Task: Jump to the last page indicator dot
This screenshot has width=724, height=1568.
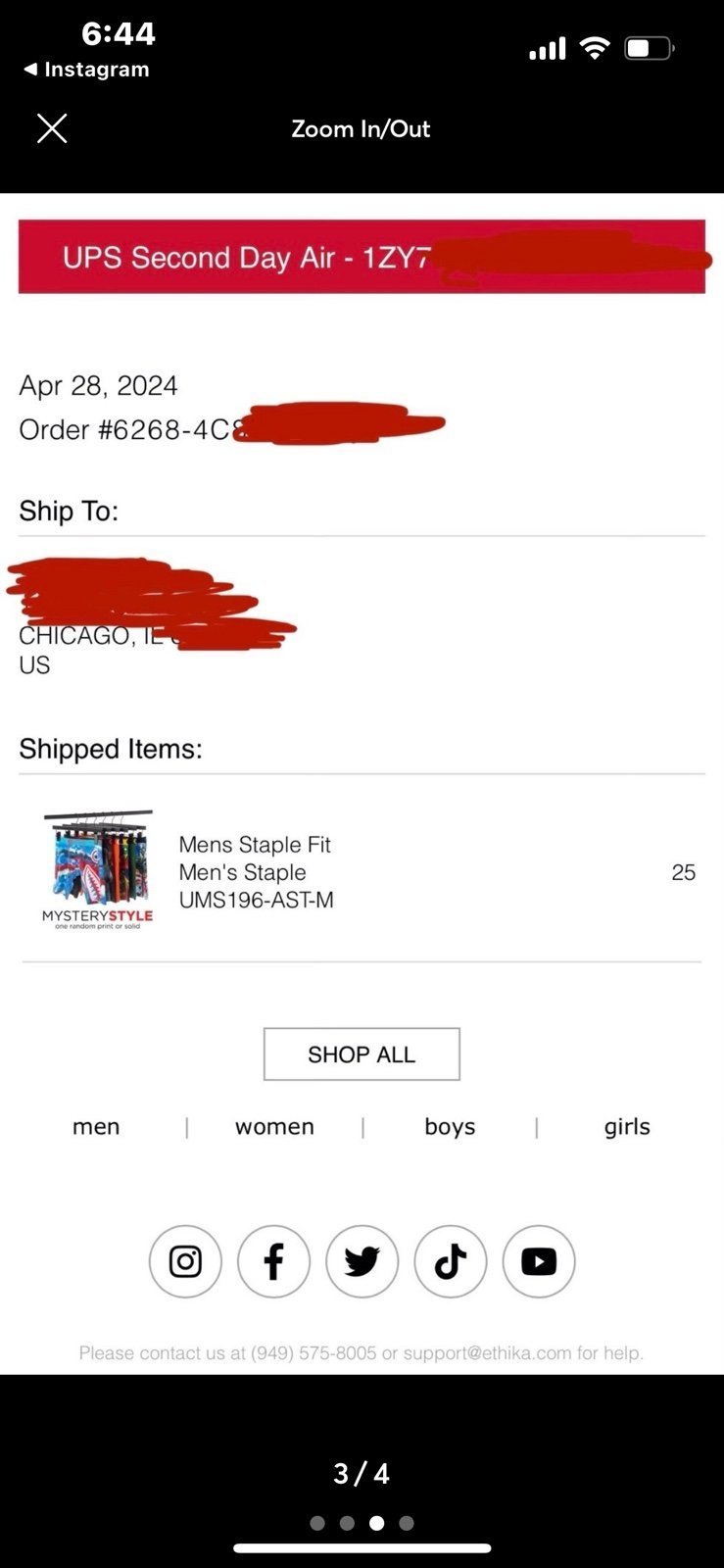Action: pyautogui.click(x=407, y=1523)
